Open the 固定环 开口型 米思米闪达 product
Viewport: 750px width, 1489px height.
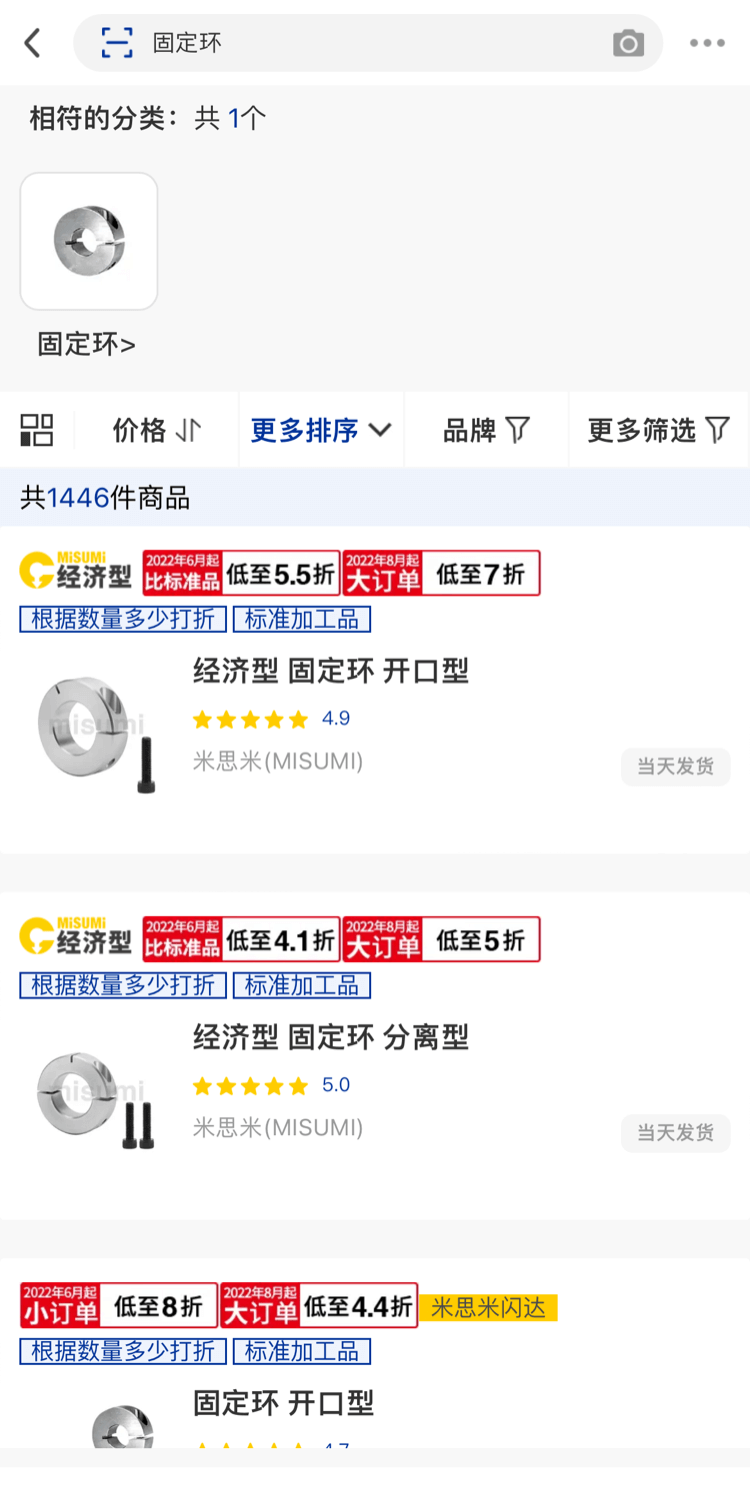point(283,1403)
